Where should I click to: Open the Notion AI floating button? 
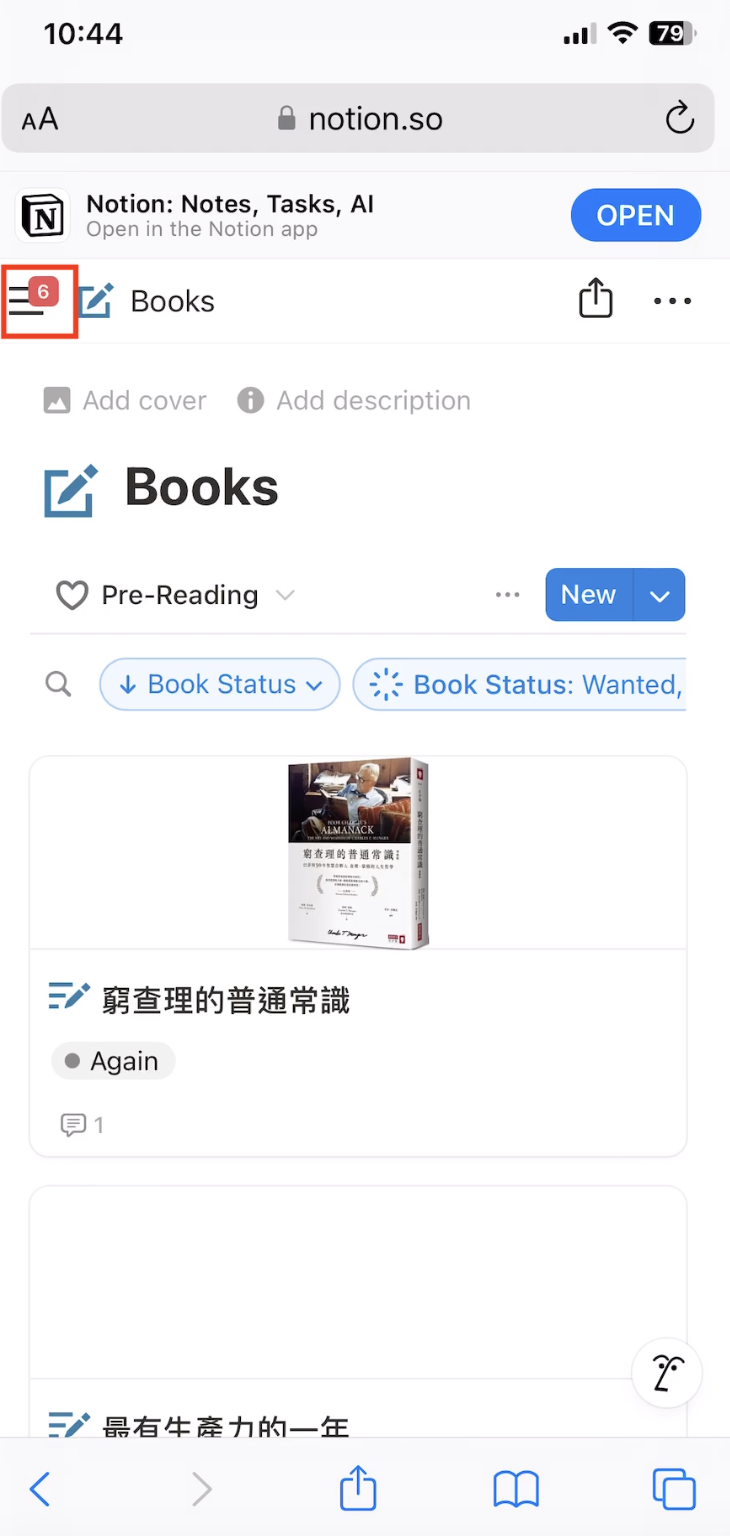point(667,1373)
